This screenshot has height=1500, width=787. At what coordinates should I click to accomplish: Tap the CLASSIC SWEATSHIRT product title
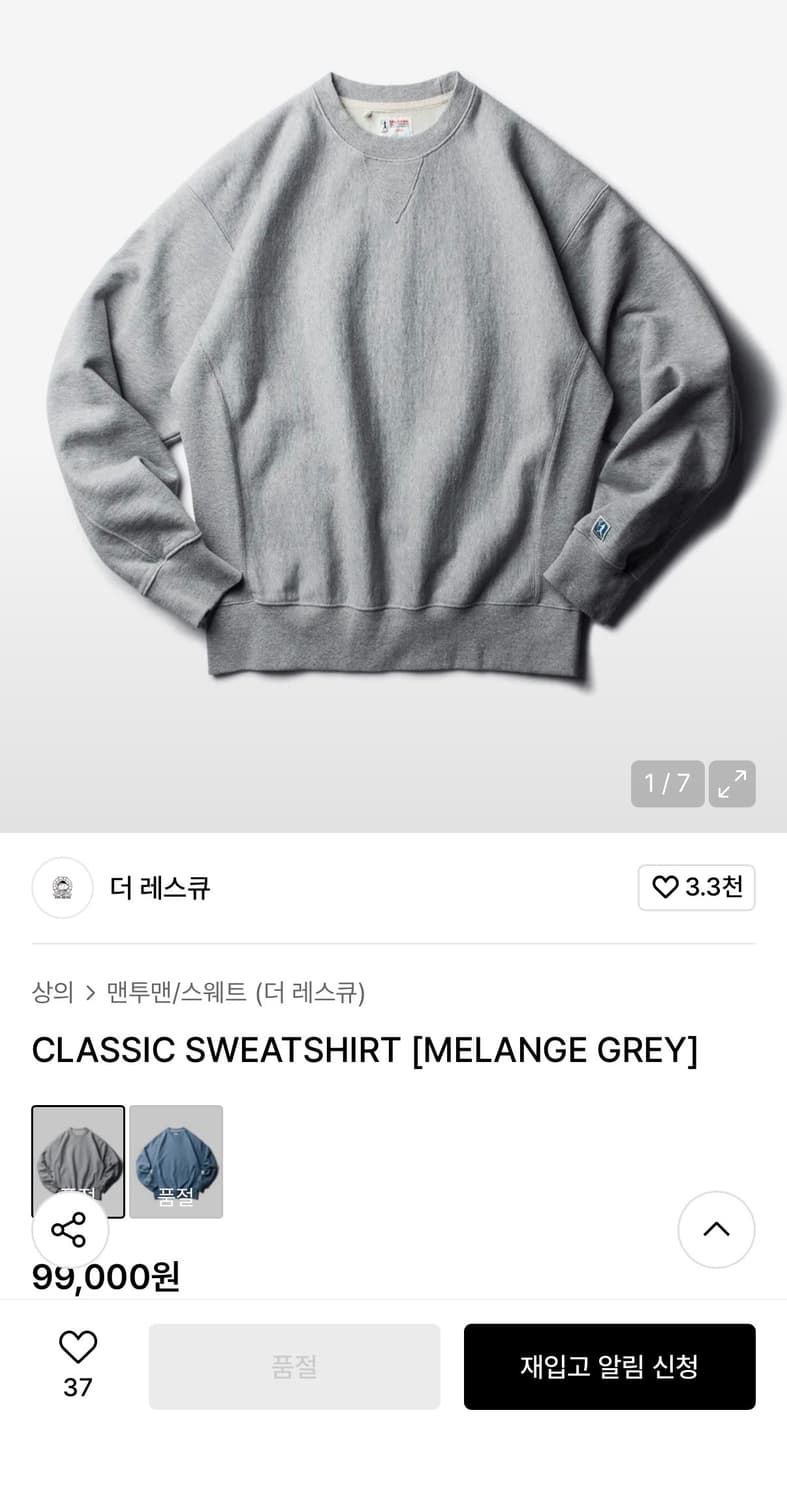click(x=365, y=1050)
